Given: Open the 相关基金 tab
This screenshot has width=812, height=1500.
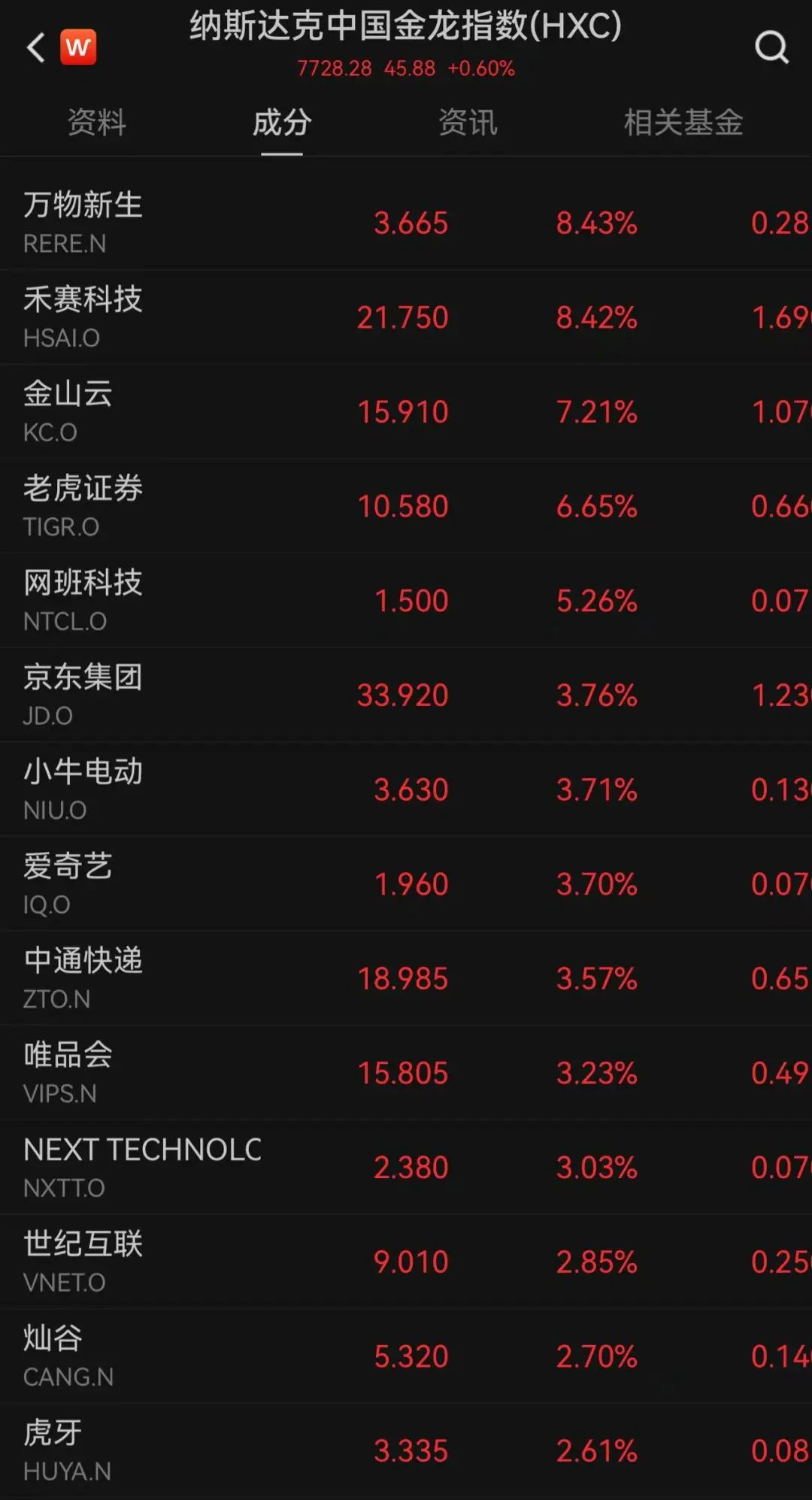Looking at the screenshot, I should pyautogui.click(x=683, y=123).
